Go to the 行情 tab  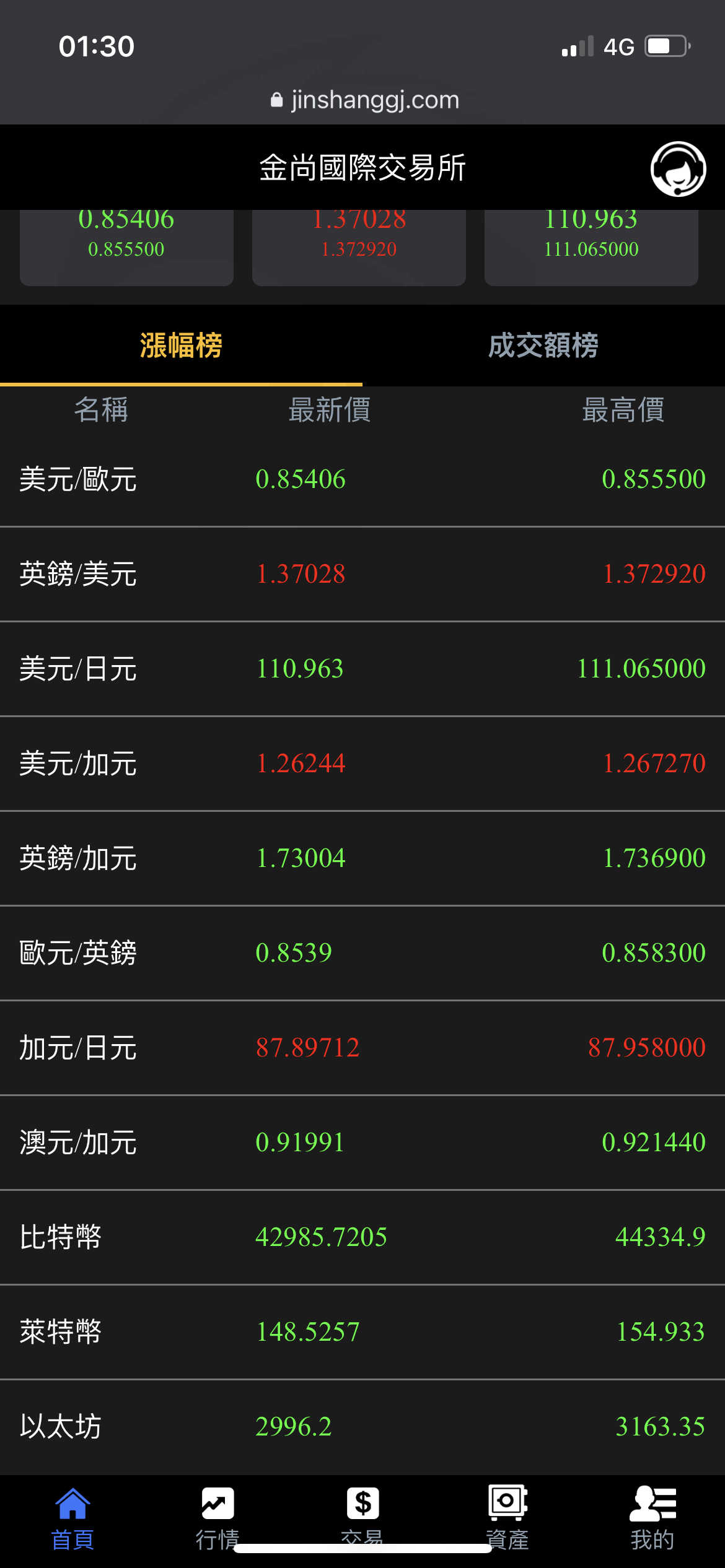pos(217,1518)
